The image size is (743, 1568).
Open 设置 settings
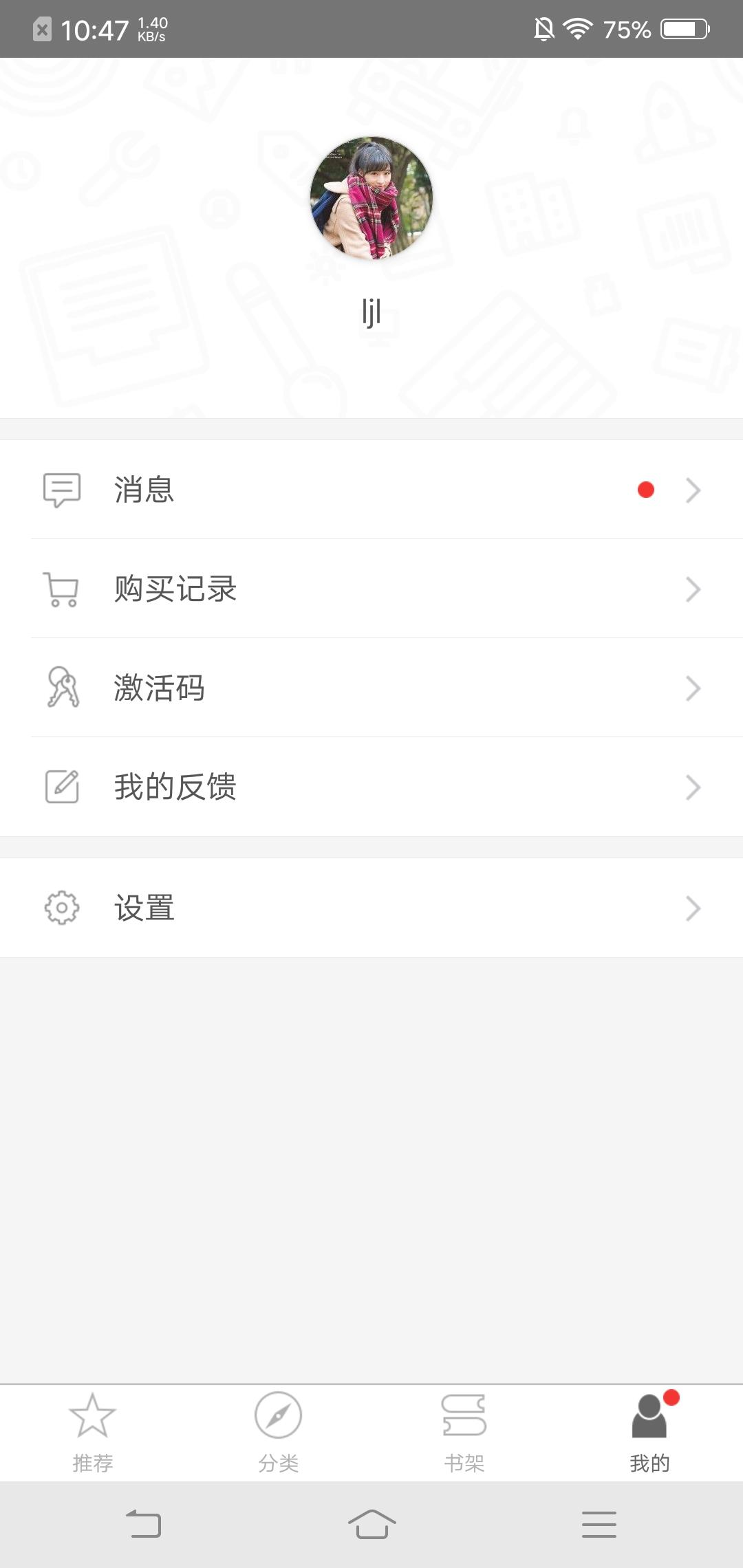(x=371, y=908)
